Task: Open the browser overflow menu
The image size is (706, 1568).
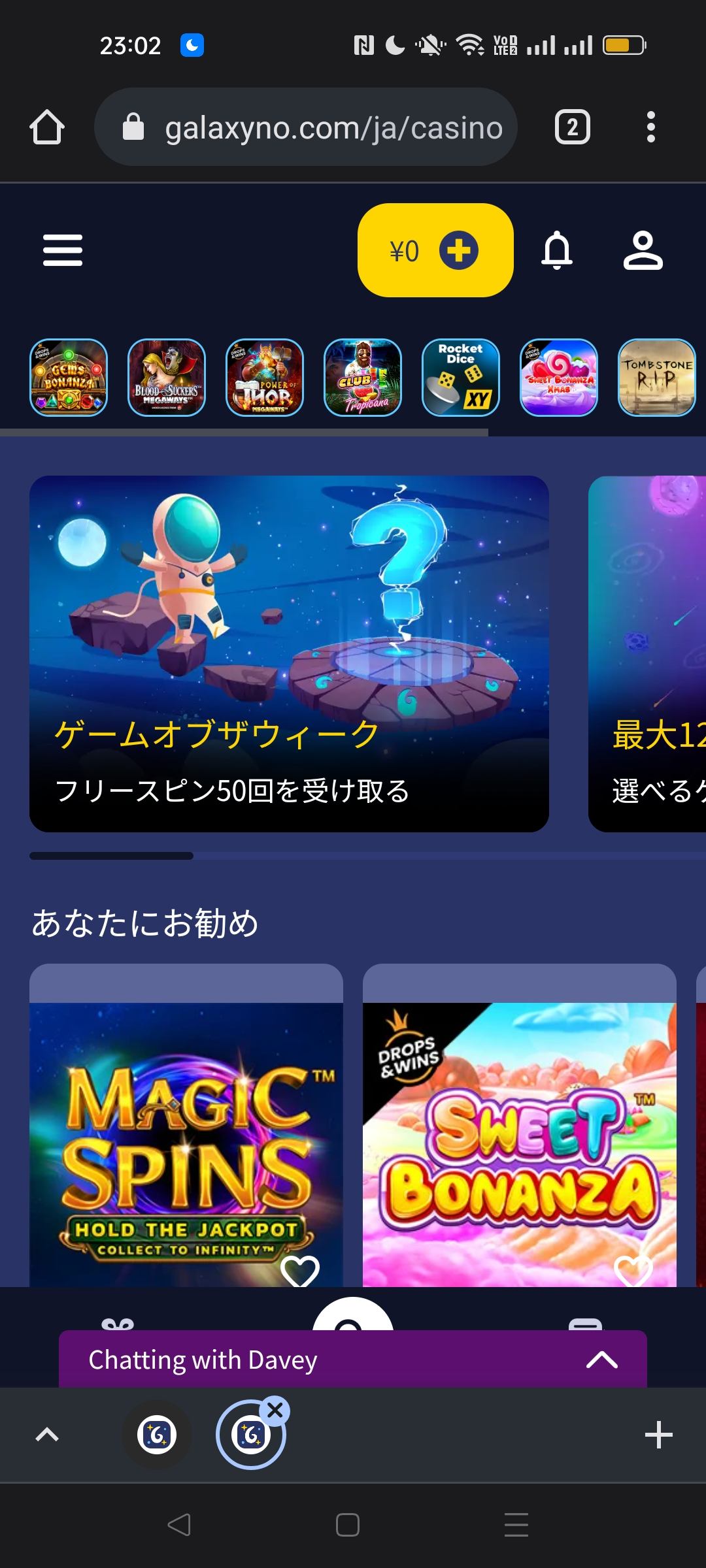Action: pyautogui.click(x=650, y=127)
